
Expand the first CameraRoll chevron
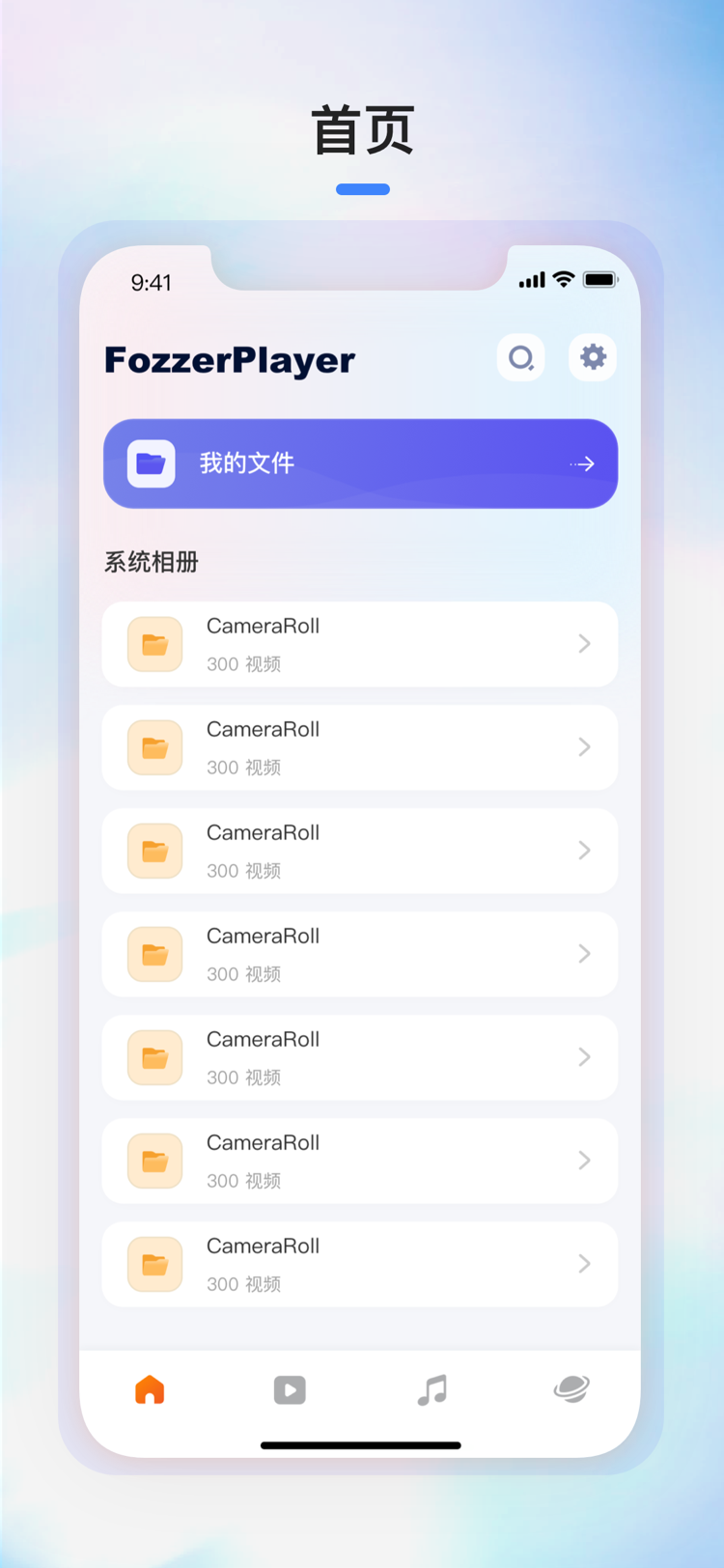click(x=584, y=643)
